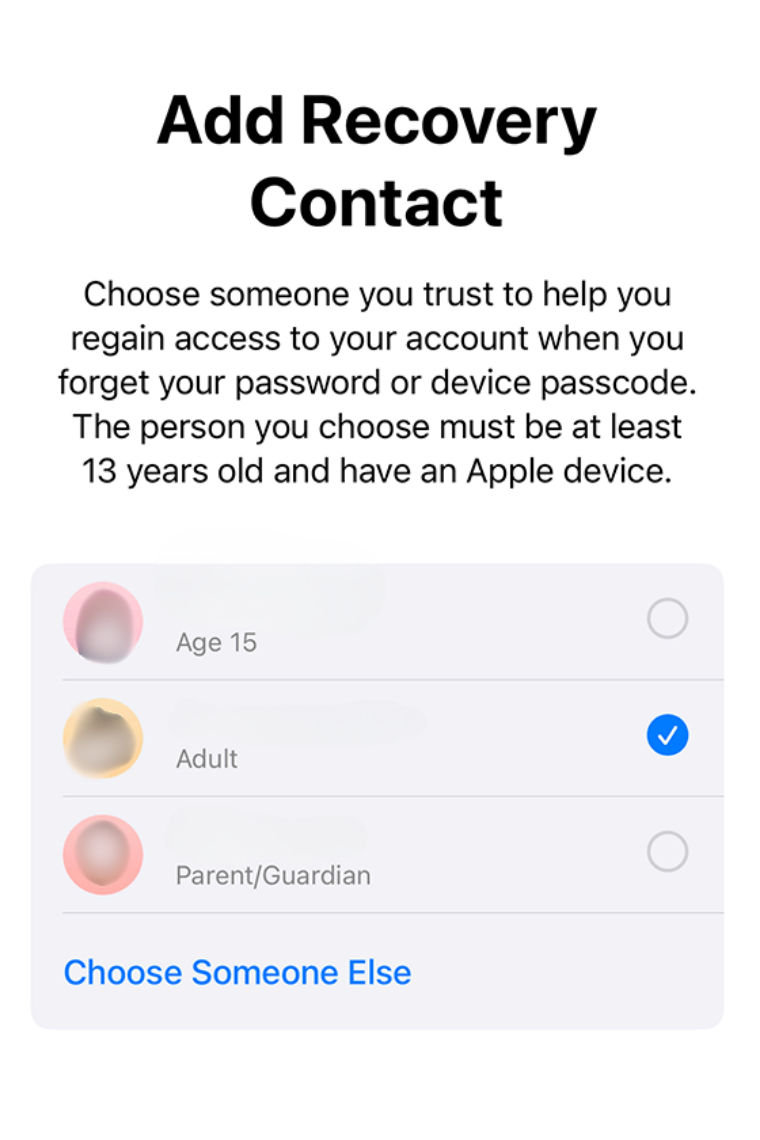Click the Parent/Guardian label text
The width and height of the screenshot is (760, 1140).
[x=272, y=875]
